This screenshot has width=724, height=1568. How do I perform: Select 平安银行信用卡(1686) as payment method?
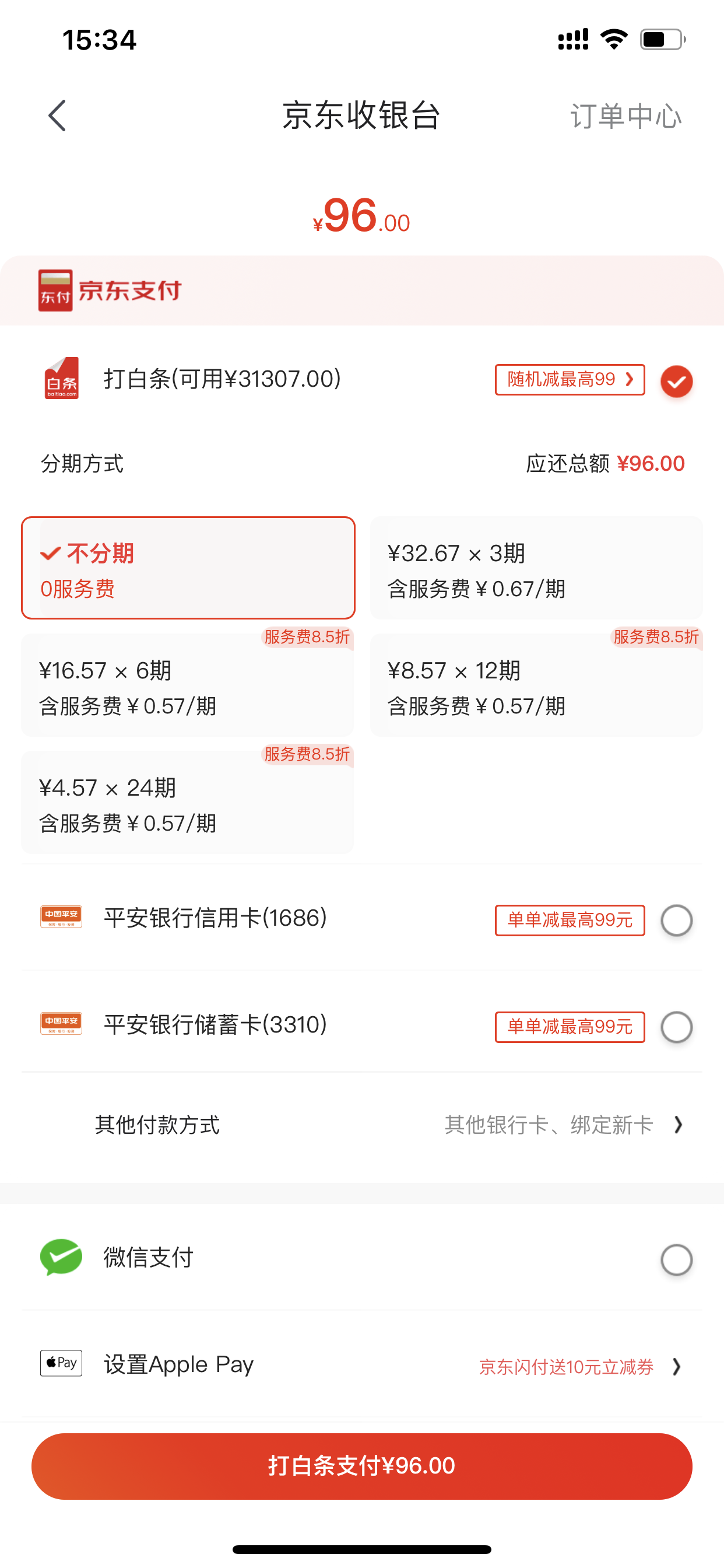coord(676,920)
